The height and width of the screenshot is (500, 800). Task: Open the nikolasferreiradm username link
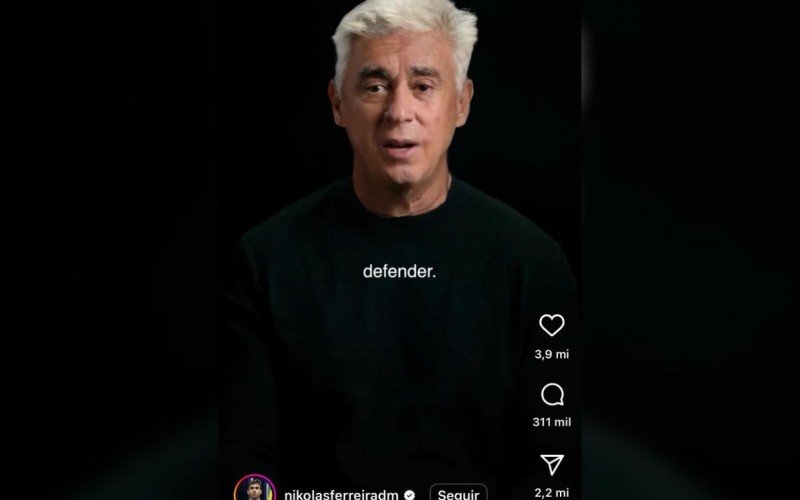(343, 493)
